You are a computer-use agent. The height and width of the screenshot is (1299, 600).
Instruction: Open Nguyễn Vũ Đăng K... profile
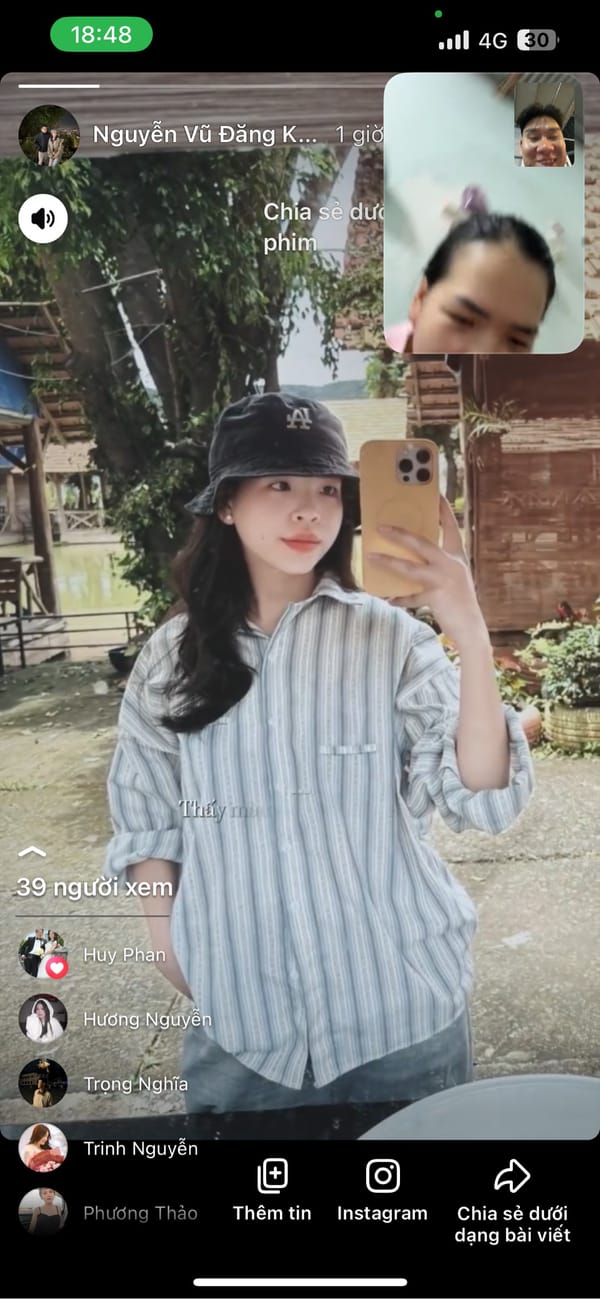204,134
